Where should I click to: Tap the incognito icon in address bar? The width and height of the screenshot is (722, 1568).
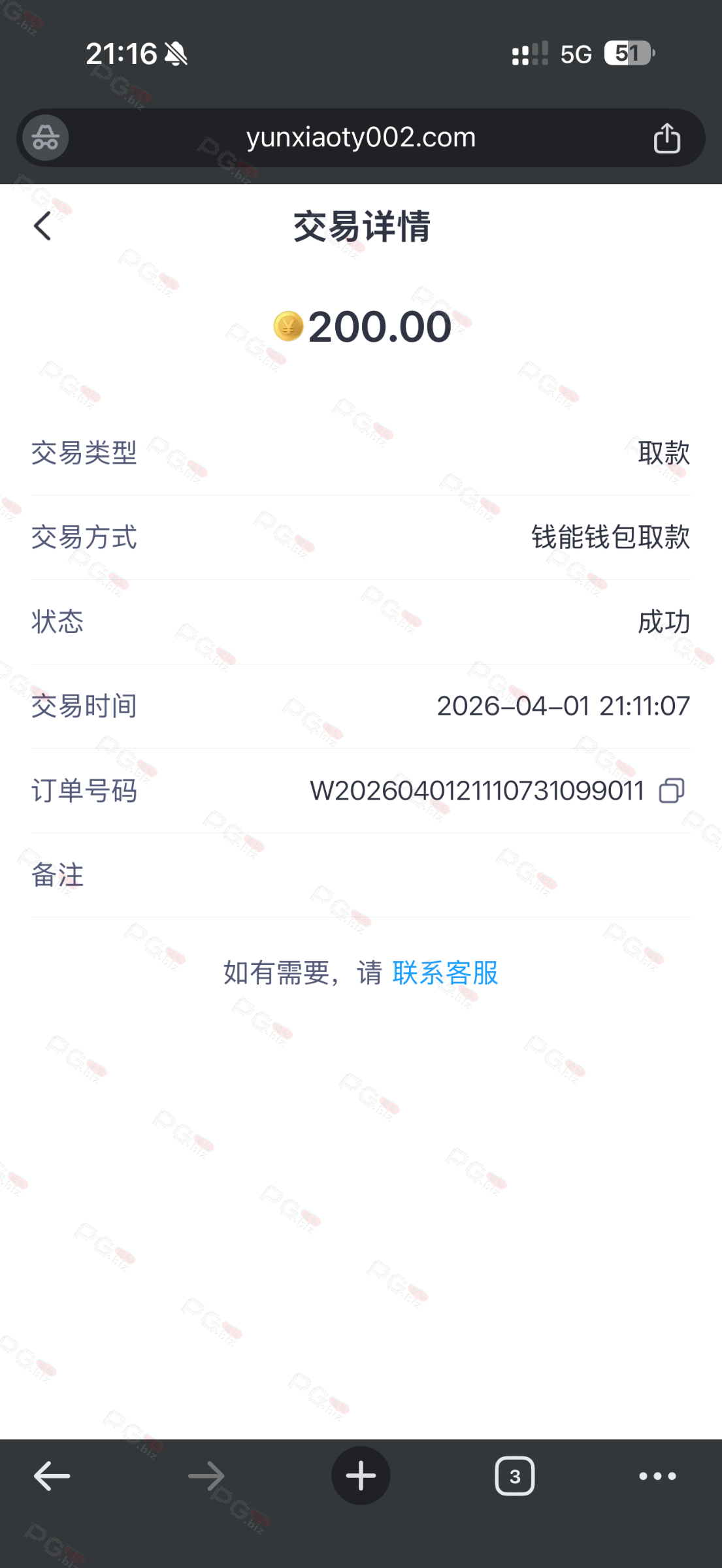coord(46,138)
